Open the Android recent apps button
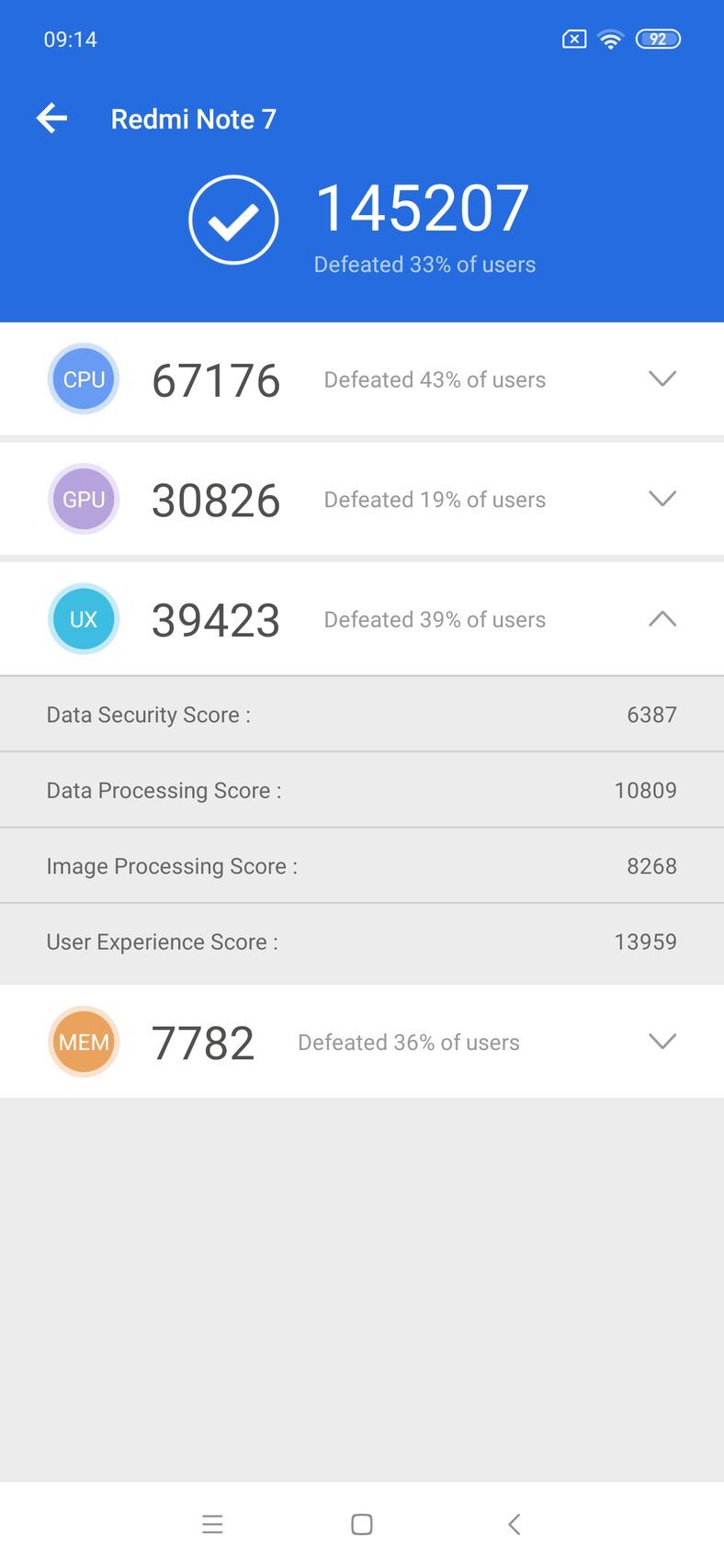The image size is (724, 1568). point(212,1523)
